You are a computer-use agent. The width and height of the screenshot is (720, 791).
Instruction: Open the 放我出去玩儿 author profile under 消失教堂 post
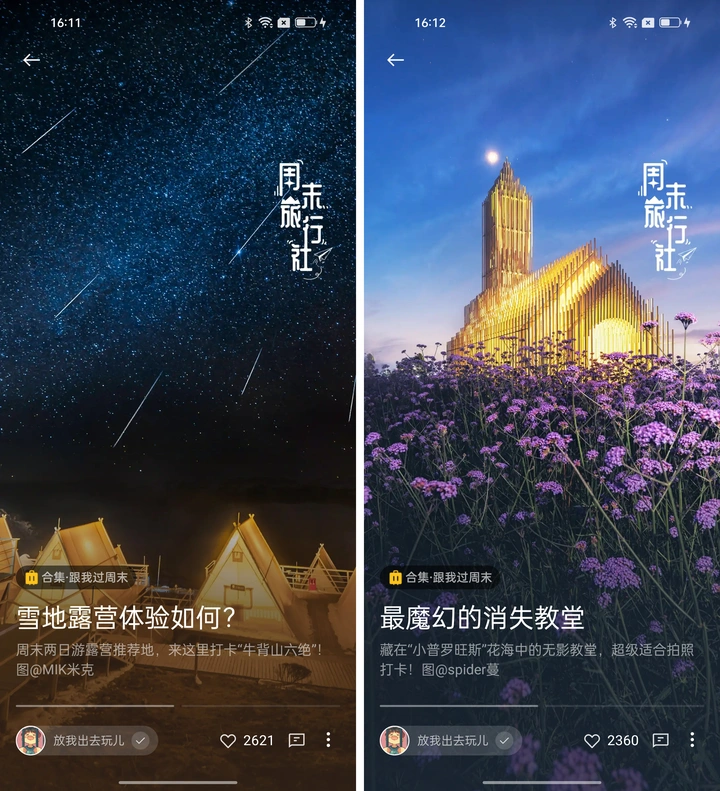(x=450, y=740)
